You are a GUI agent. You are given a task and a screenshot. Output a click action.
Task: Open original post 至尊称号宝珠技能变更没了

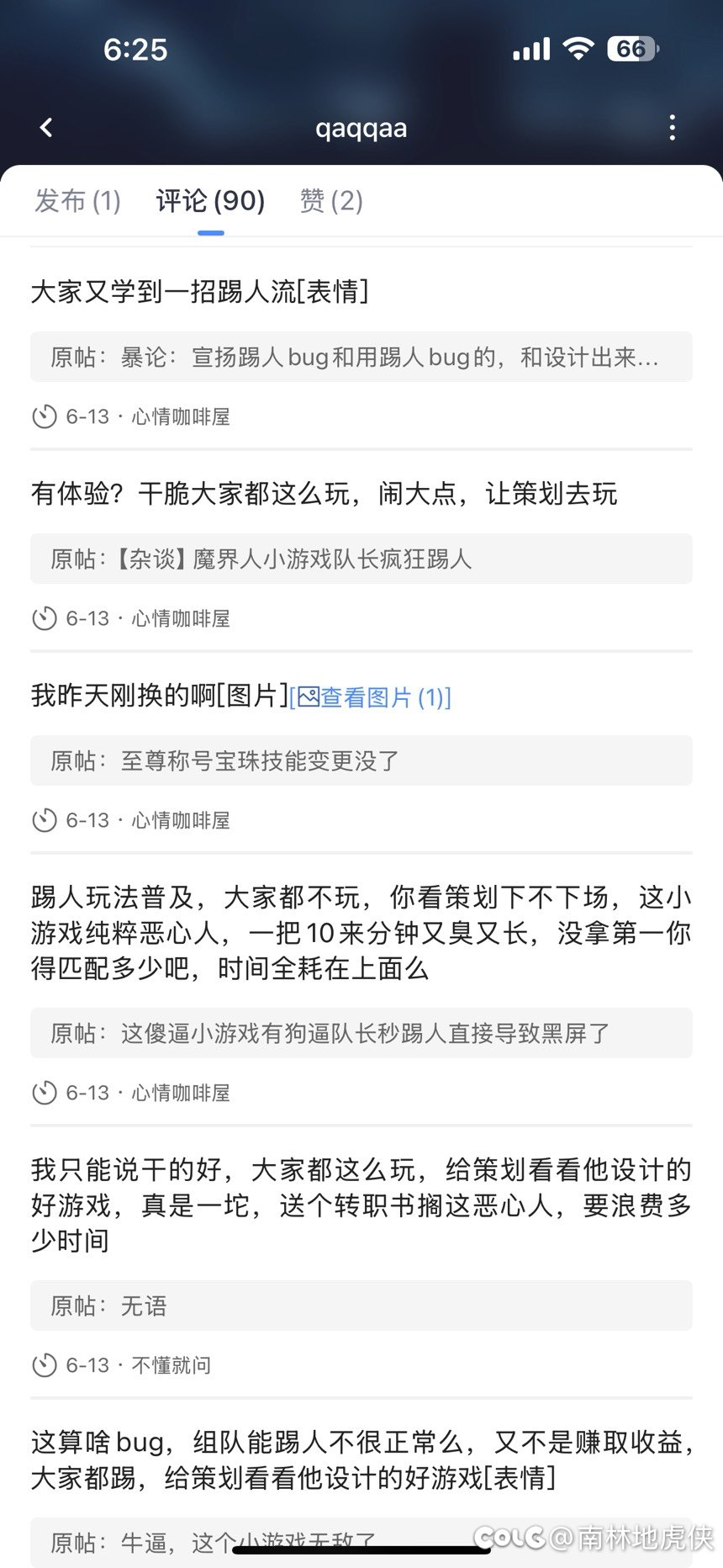[361, 761]
